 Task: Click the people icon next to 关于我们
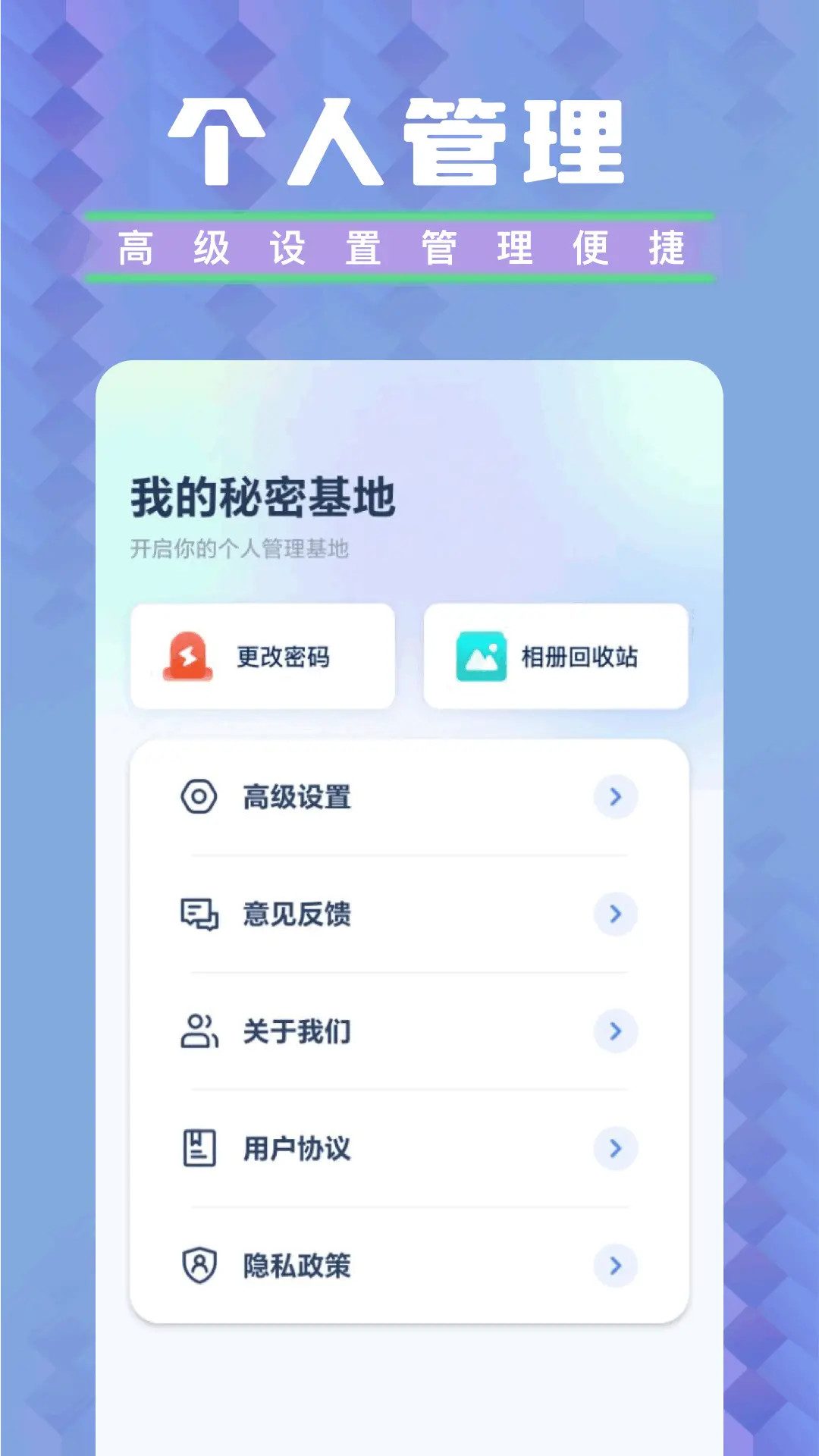click(199, 1031)
